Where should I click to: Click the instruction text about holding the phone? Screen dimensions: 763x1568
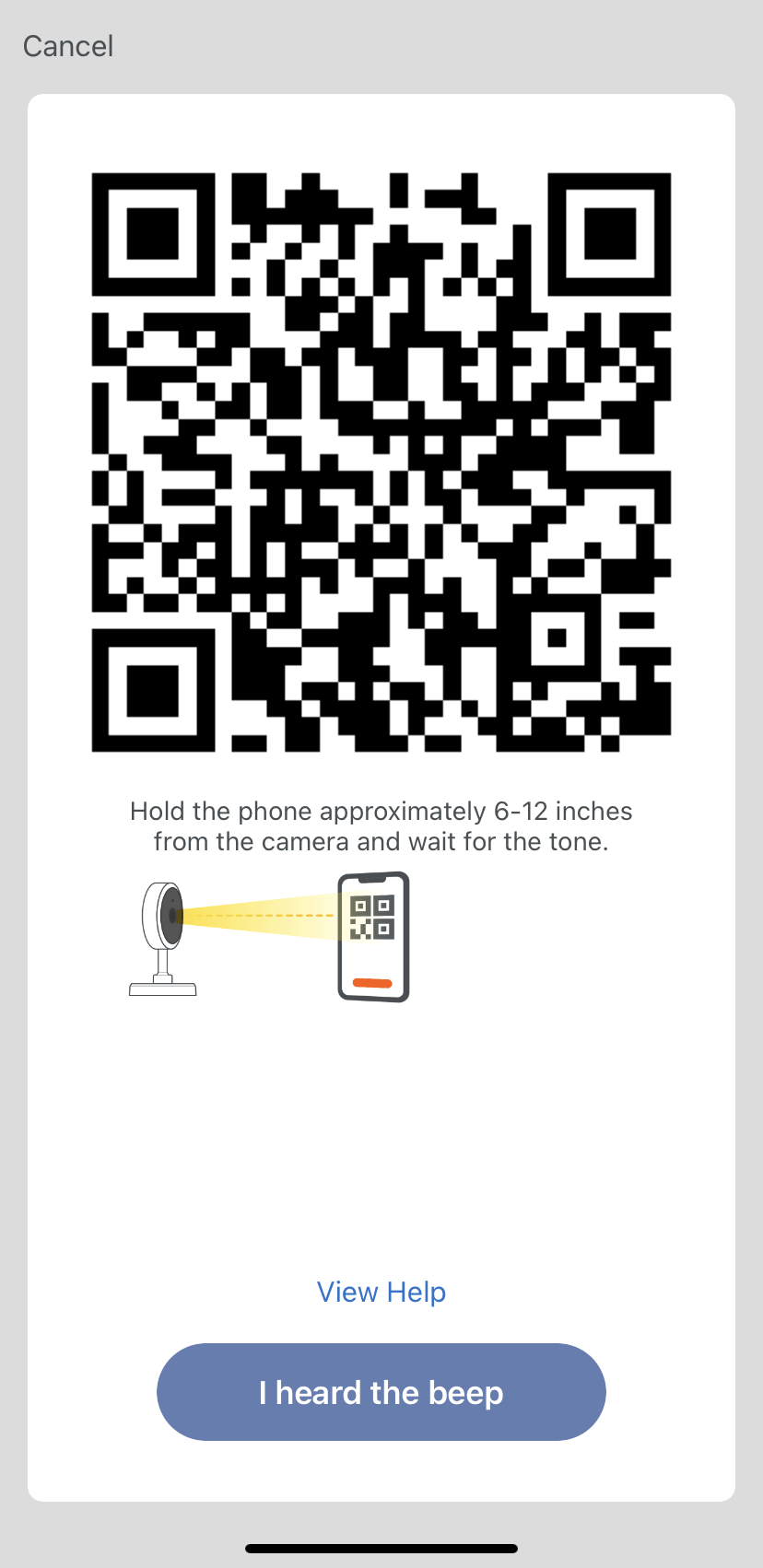(x=381, y=825)
